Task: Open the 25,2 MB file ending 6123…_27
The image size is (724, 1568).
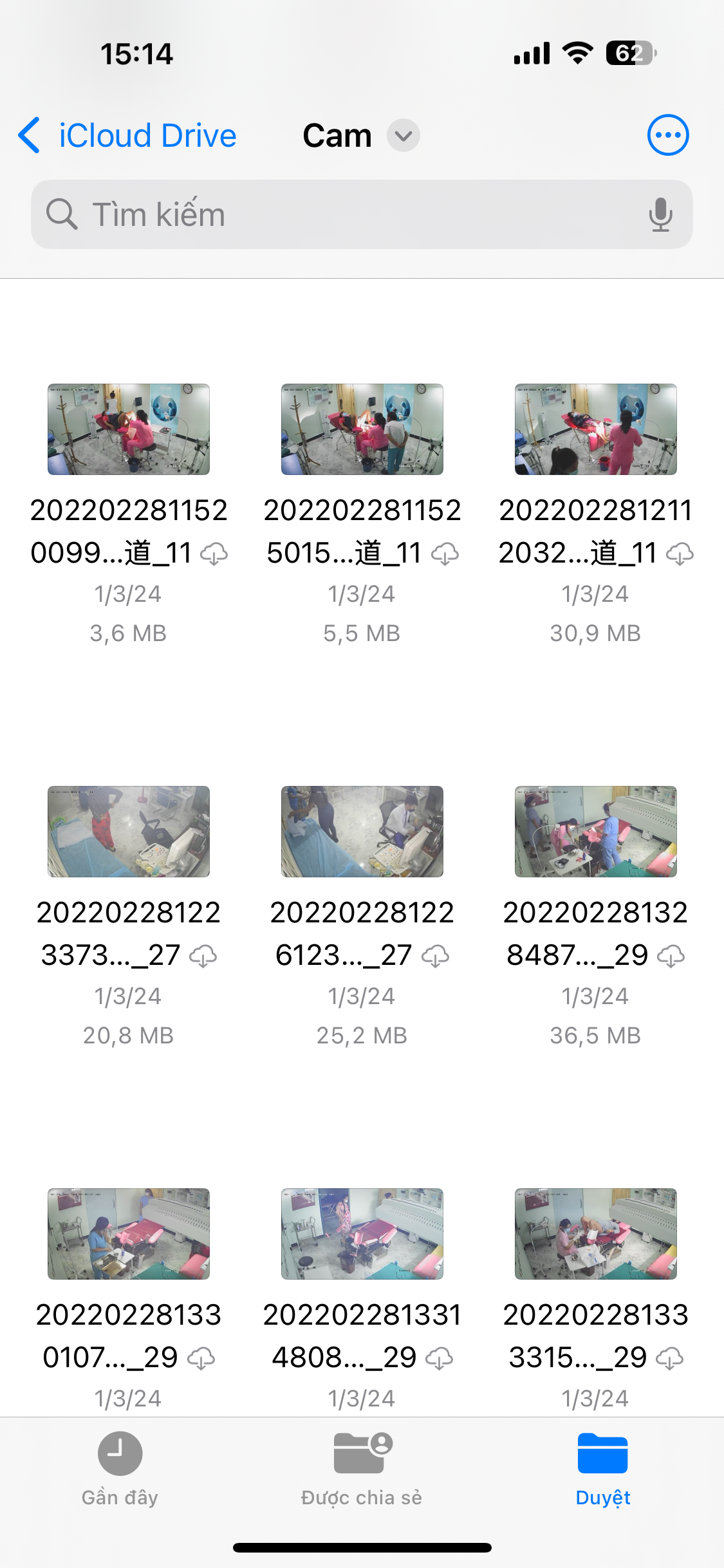Action: pyautogui.click(x=362, y=832)
